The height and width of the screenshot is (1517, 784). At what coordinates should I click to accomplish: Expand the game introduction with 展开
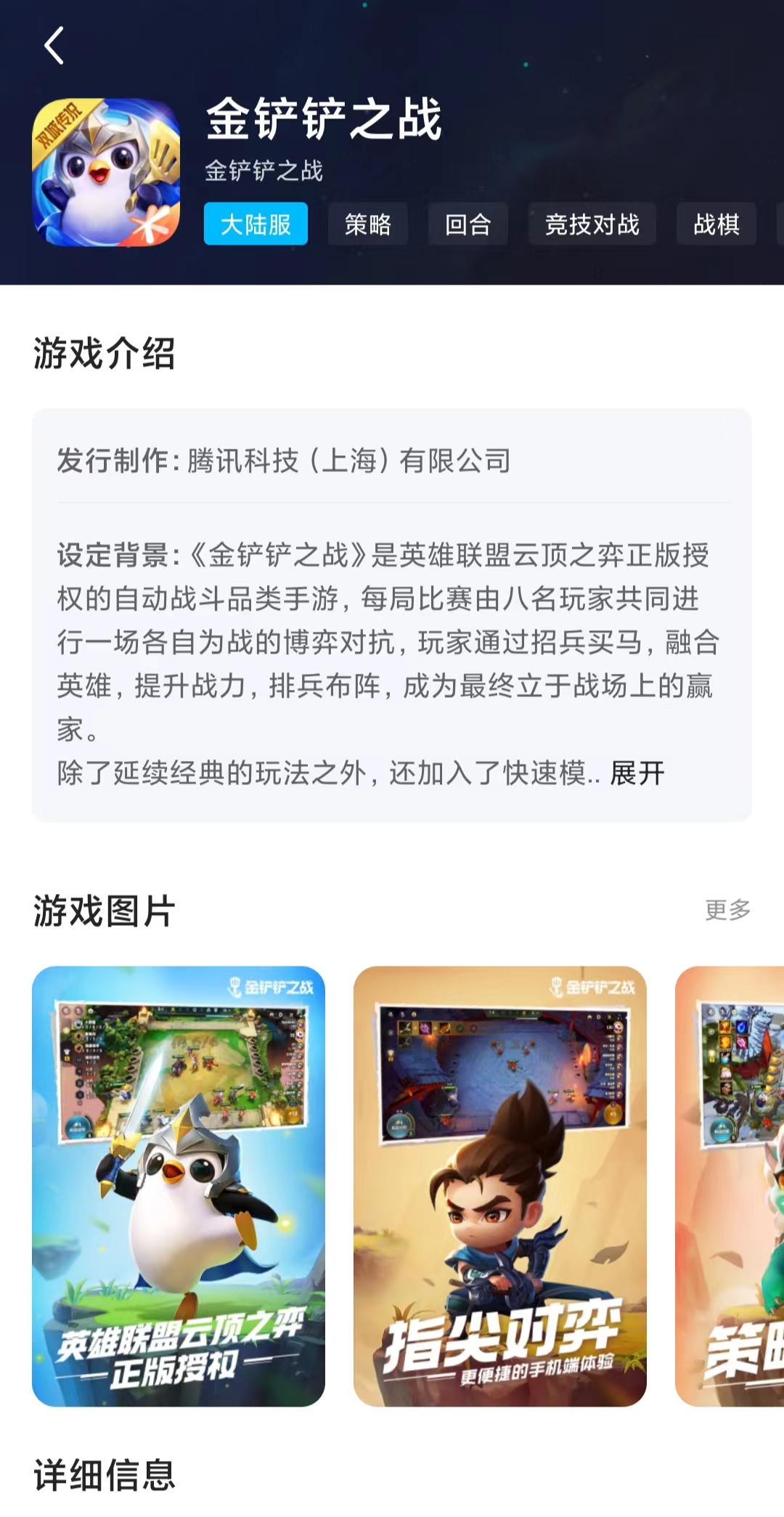[x=637, y=773]
